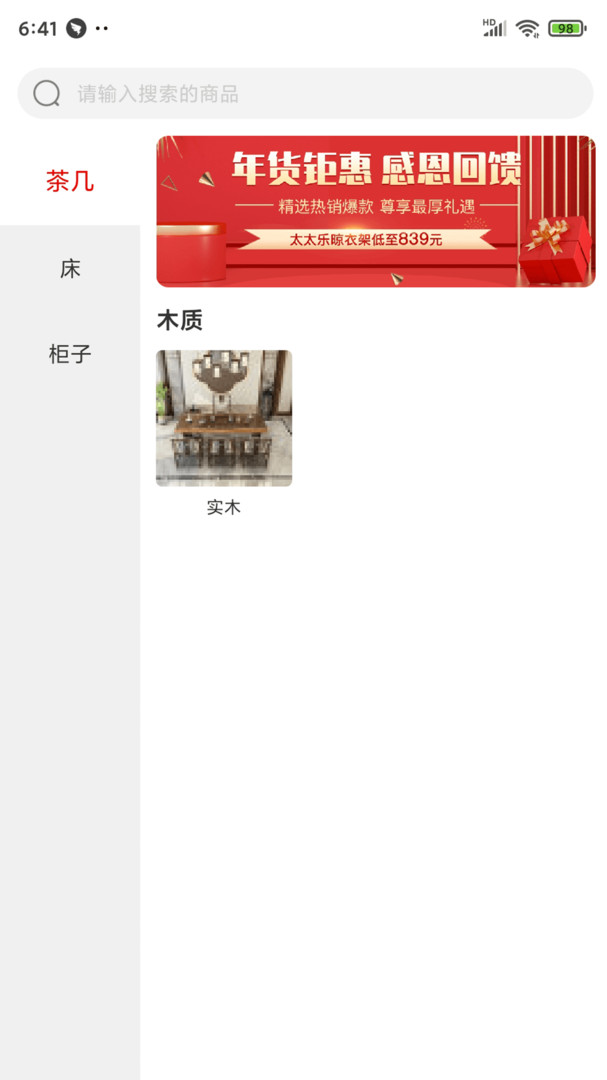The height and width of the screenshot is (1080, 607).
Task: Tap the product search box
Action: 305,94
